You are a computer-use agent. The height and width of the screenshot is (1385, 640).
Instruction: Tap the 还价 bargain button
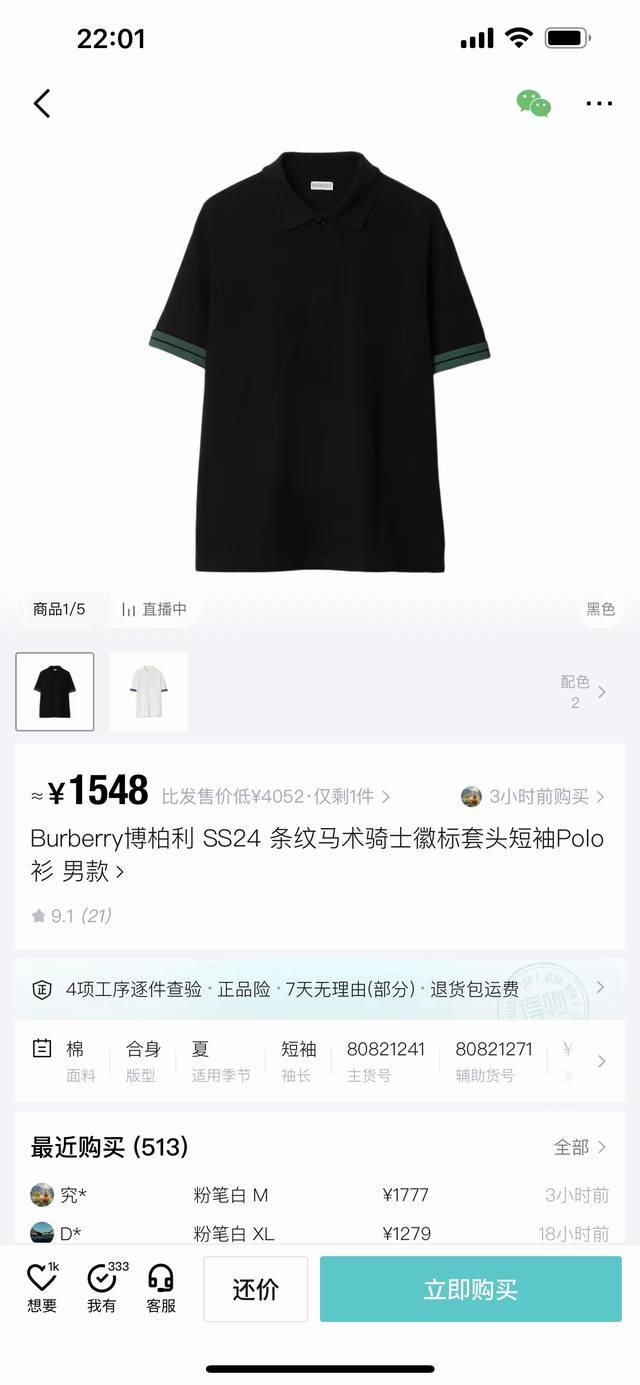click(255, 1289)
